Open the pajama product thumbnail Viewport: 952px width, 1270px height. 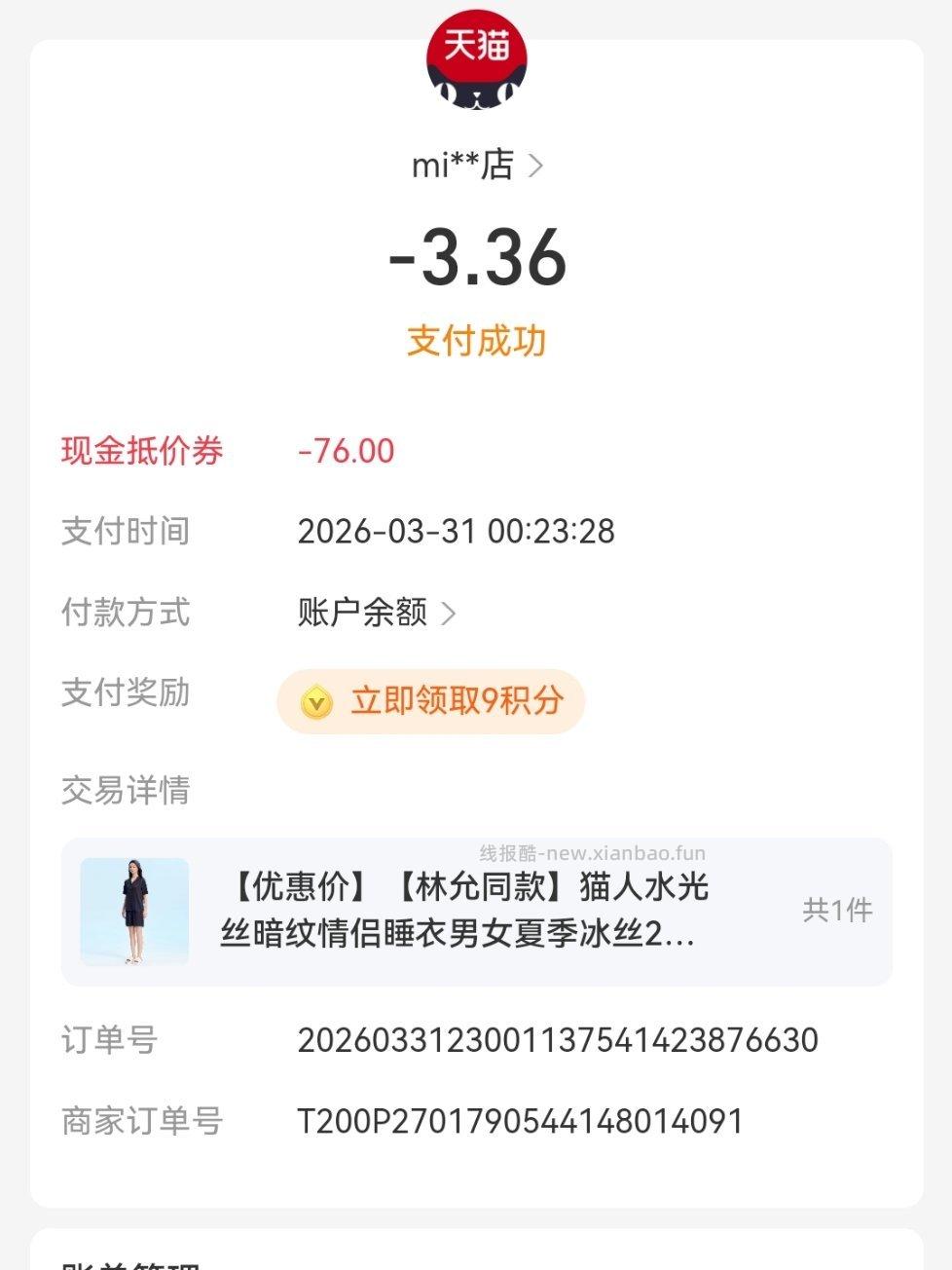point(136,911)
